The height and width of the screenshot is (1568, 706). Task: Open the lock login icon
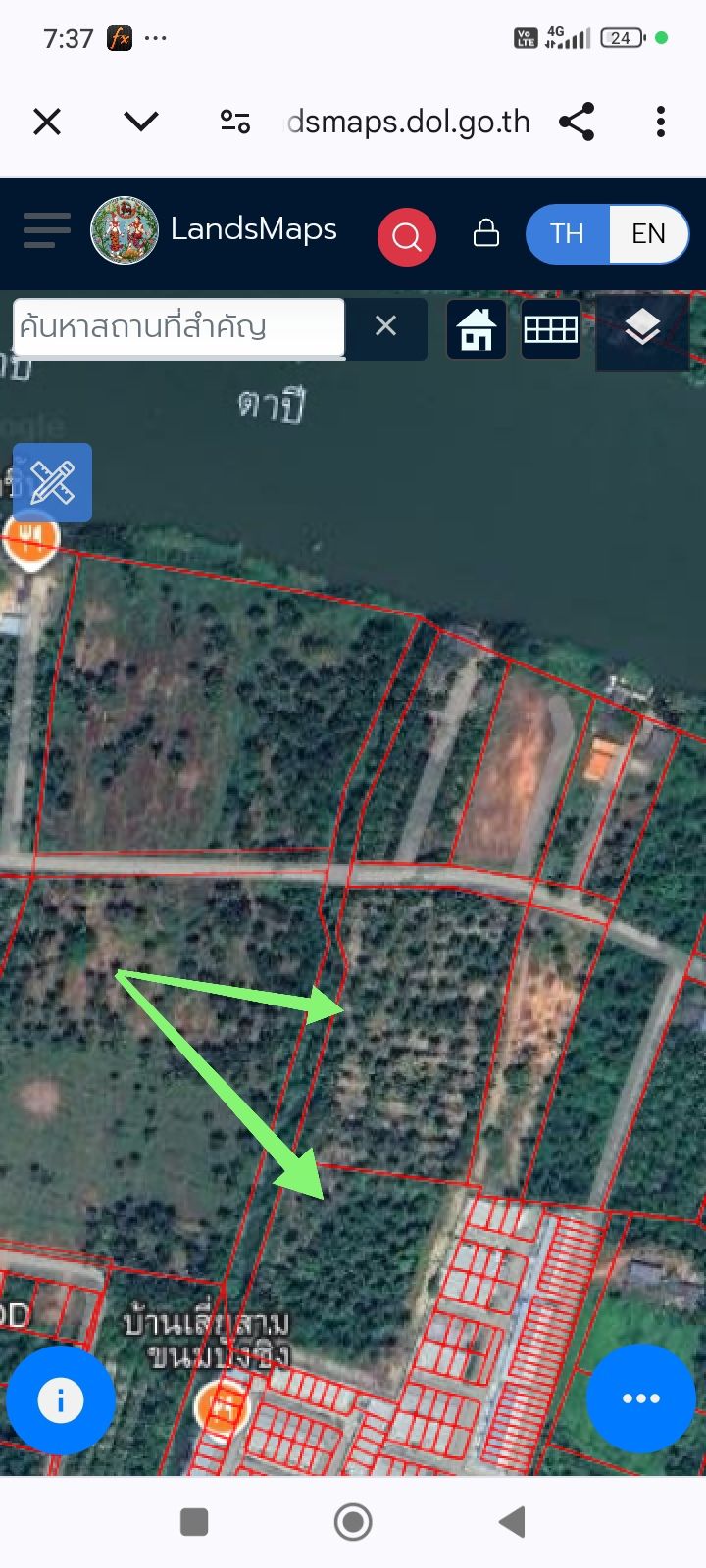click(x=486, y=233)
